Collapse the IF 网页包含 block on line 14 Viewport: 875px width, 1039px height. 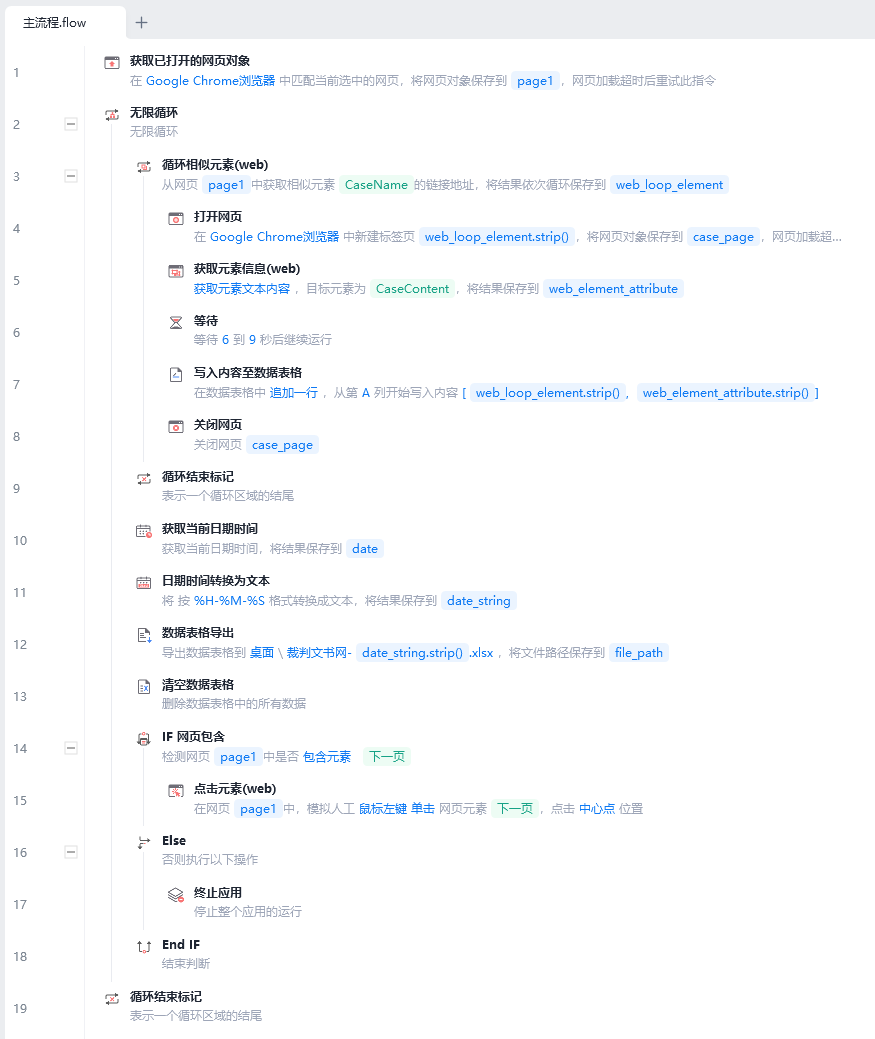tap(70, 748)
